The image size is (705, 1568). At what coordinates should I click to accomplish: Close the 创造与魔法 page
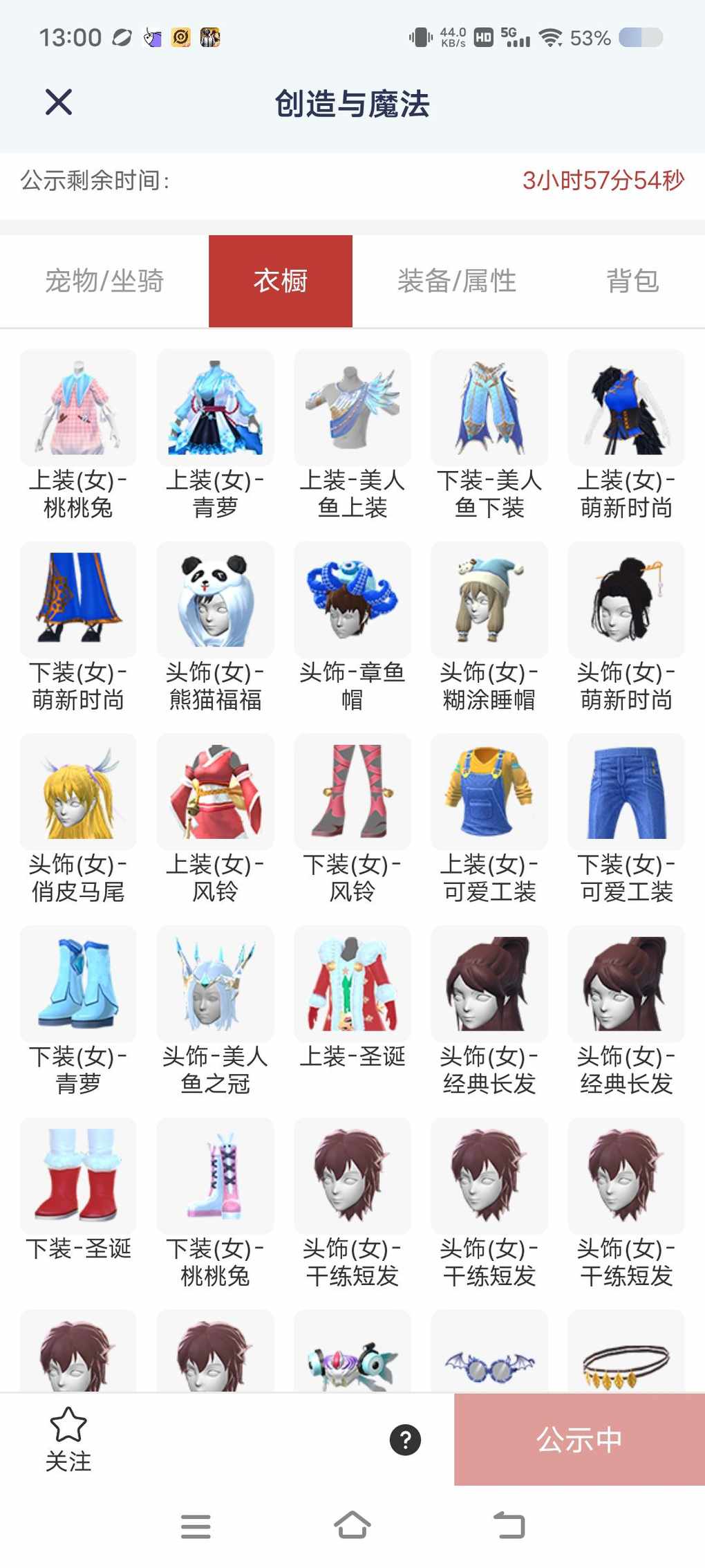tap(59, 102)
